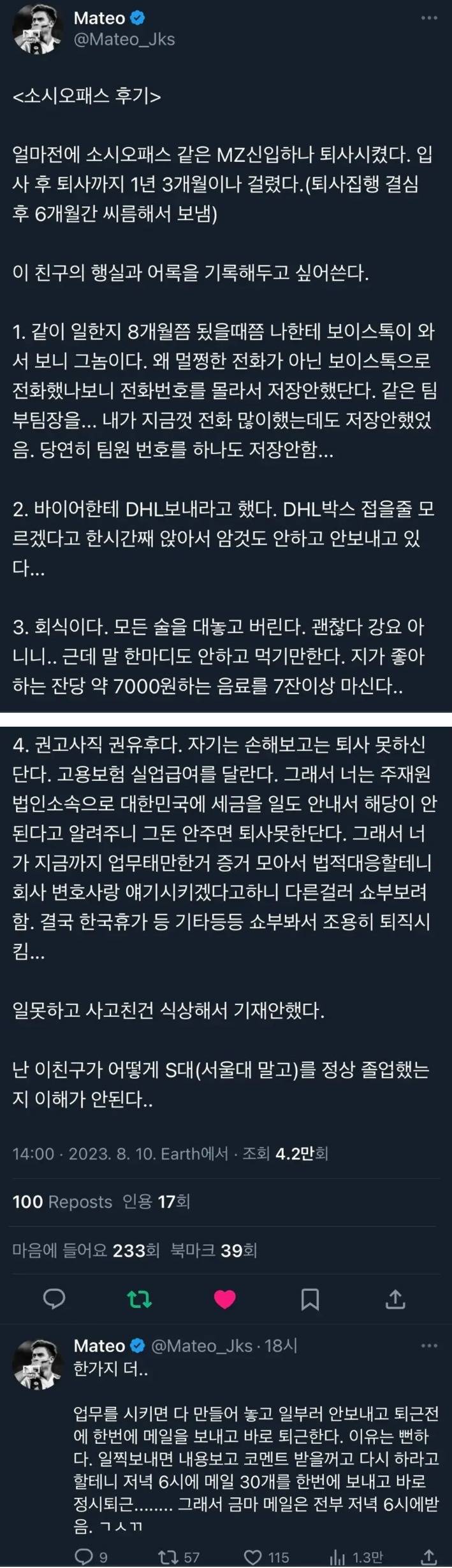
Task: Open the overflow menu on Mateo's main post
Action: click(x=429, y=18)
